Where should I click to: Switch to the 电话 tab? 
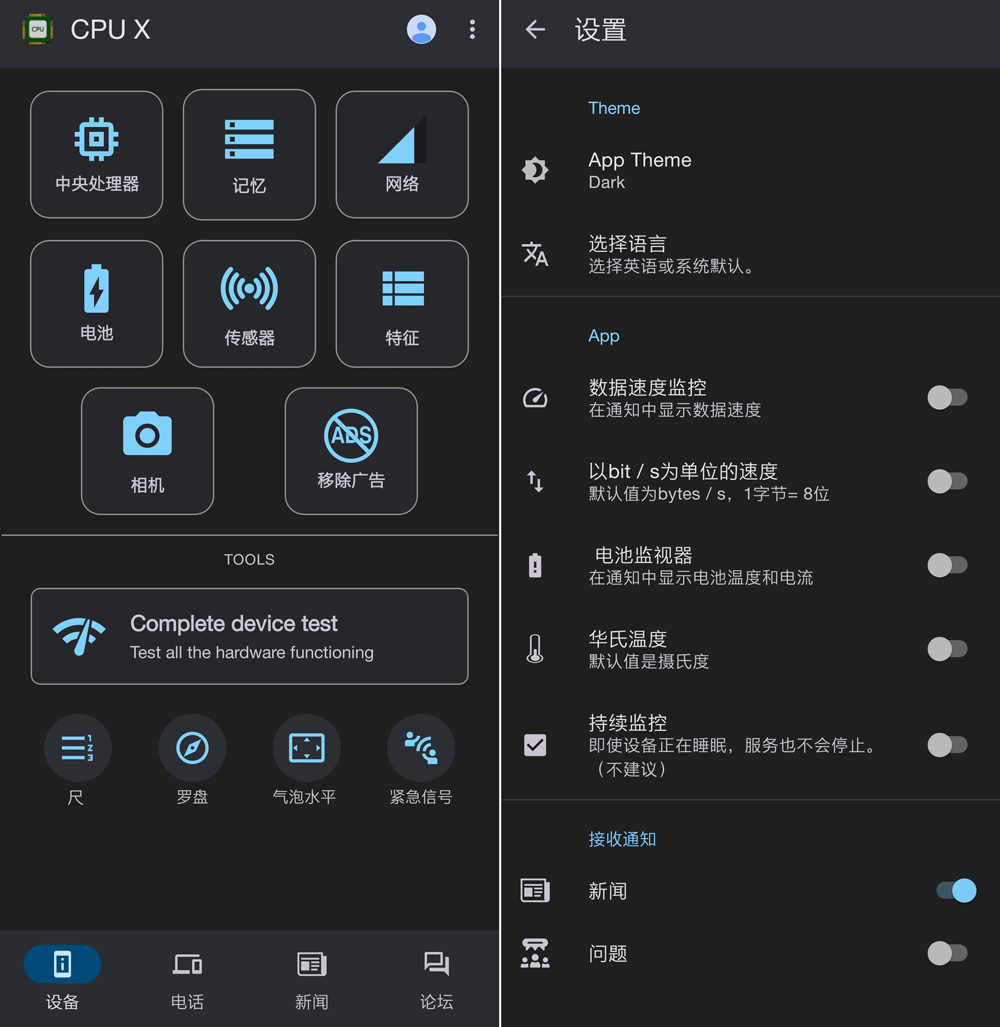[x=187, y=978]
